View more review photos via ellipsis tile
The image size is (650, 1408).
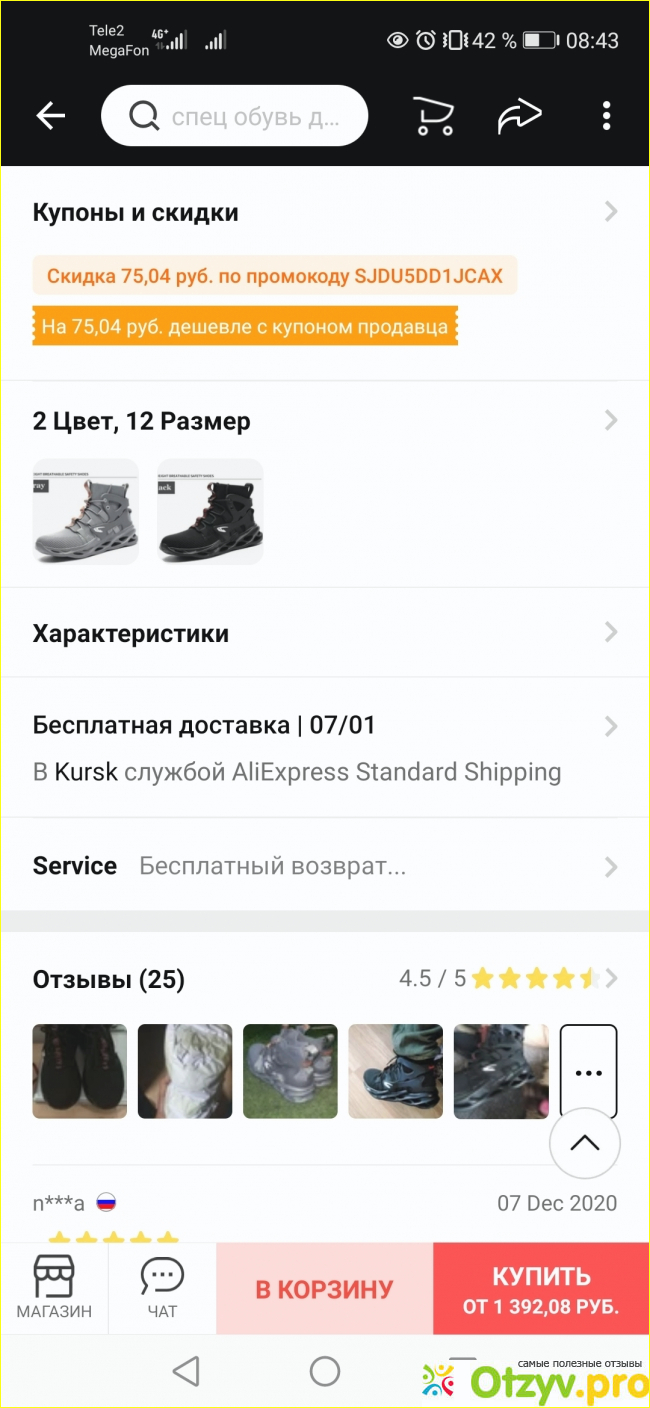pos(588,1071)
